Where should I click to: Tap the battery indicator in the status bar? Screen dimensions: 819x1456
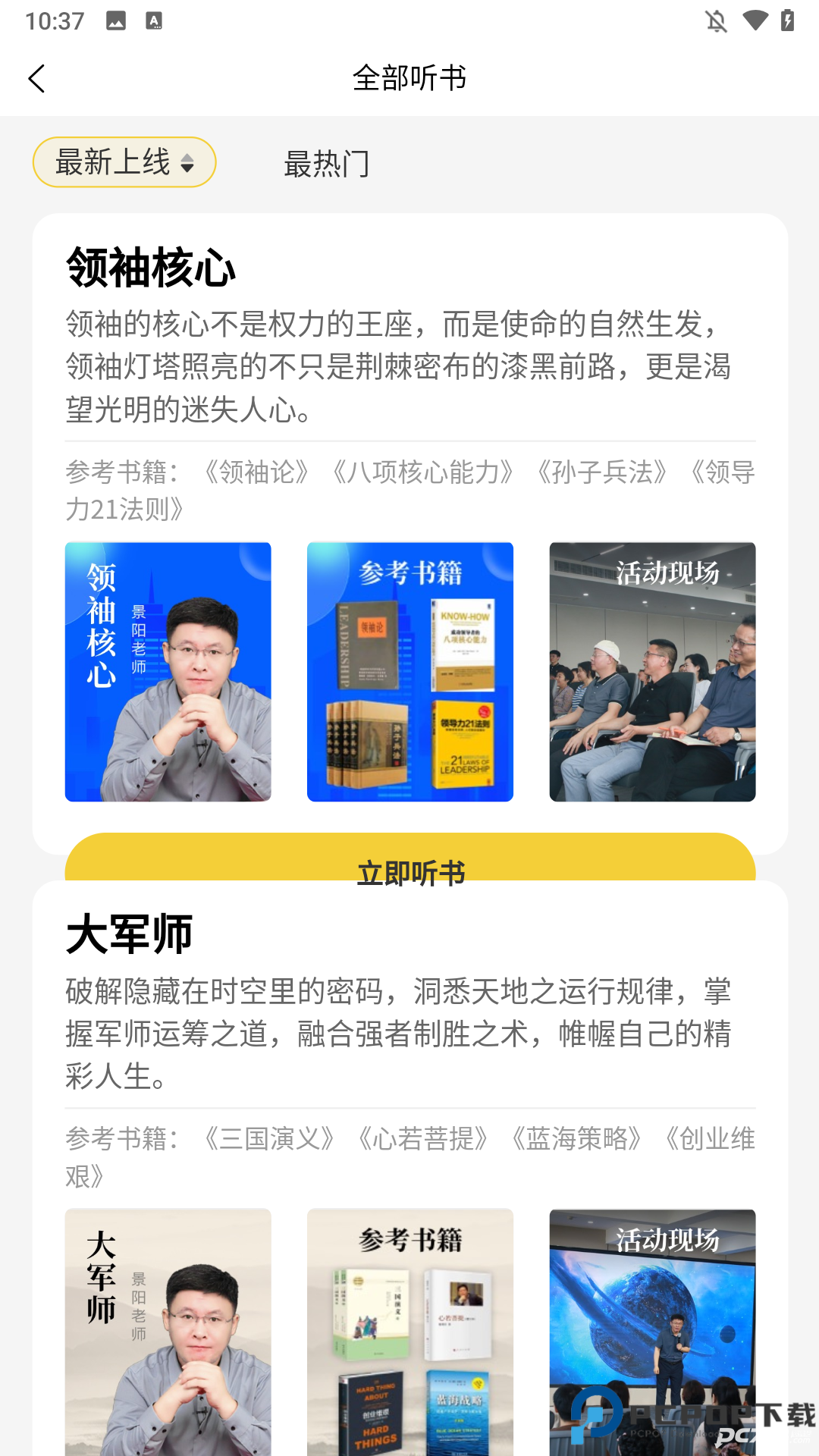(x=786, y=22)
